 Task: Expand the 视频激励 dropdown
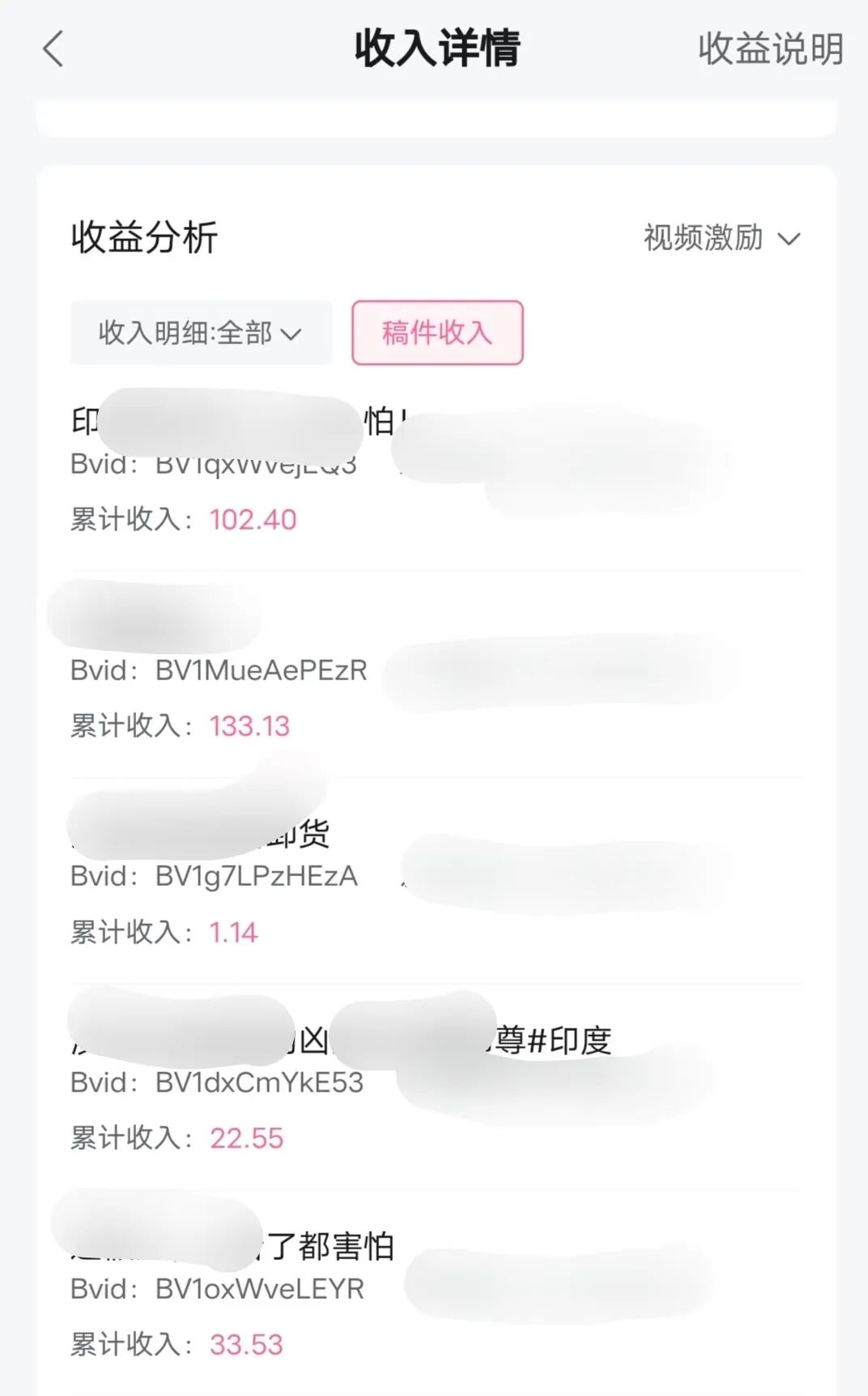pos(721,238)
